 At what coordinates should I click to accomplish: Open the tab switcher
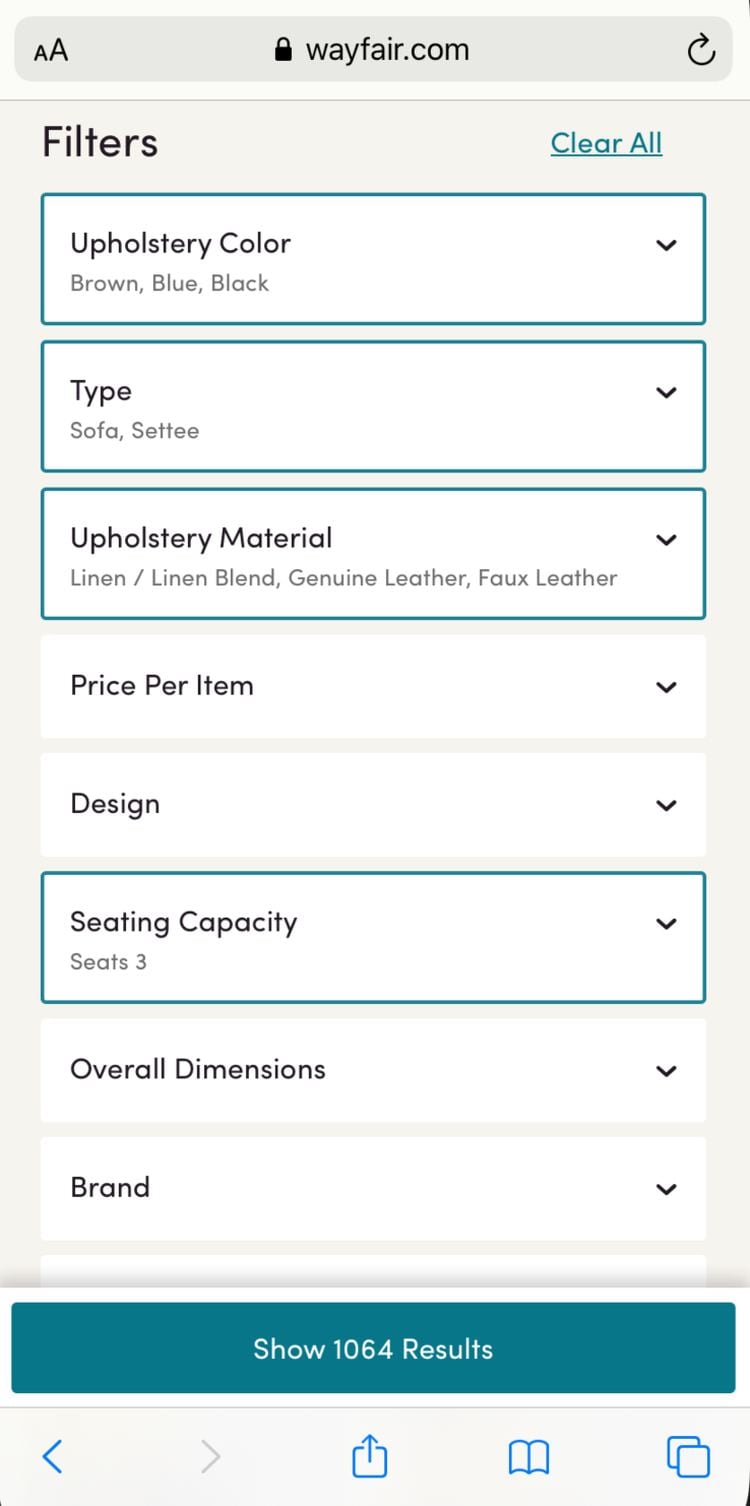pos(687,1457)
